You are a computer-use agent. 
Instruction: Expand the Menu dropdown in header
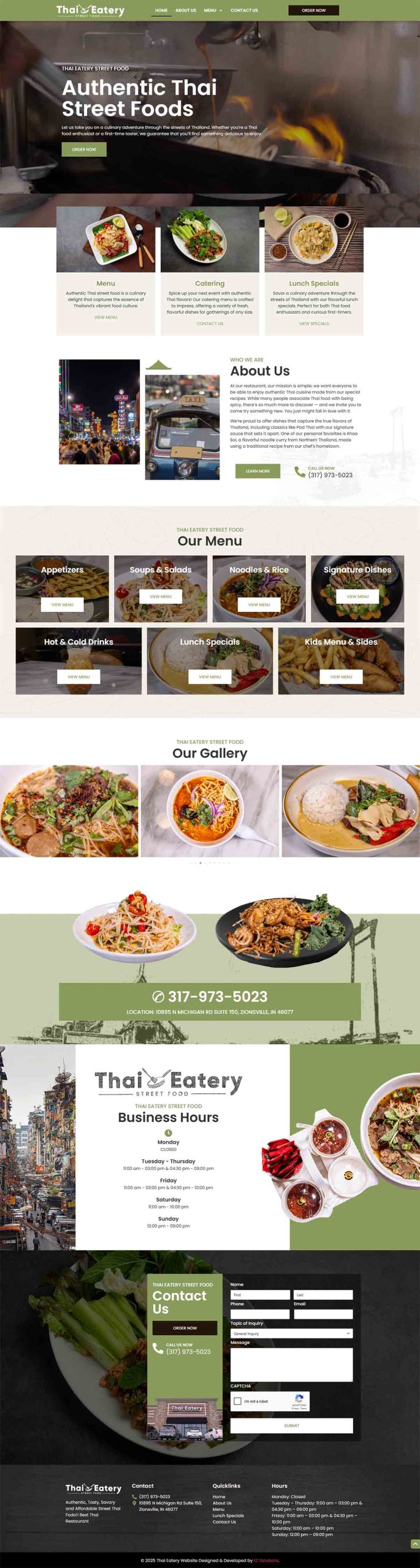(x=213, y=10)
